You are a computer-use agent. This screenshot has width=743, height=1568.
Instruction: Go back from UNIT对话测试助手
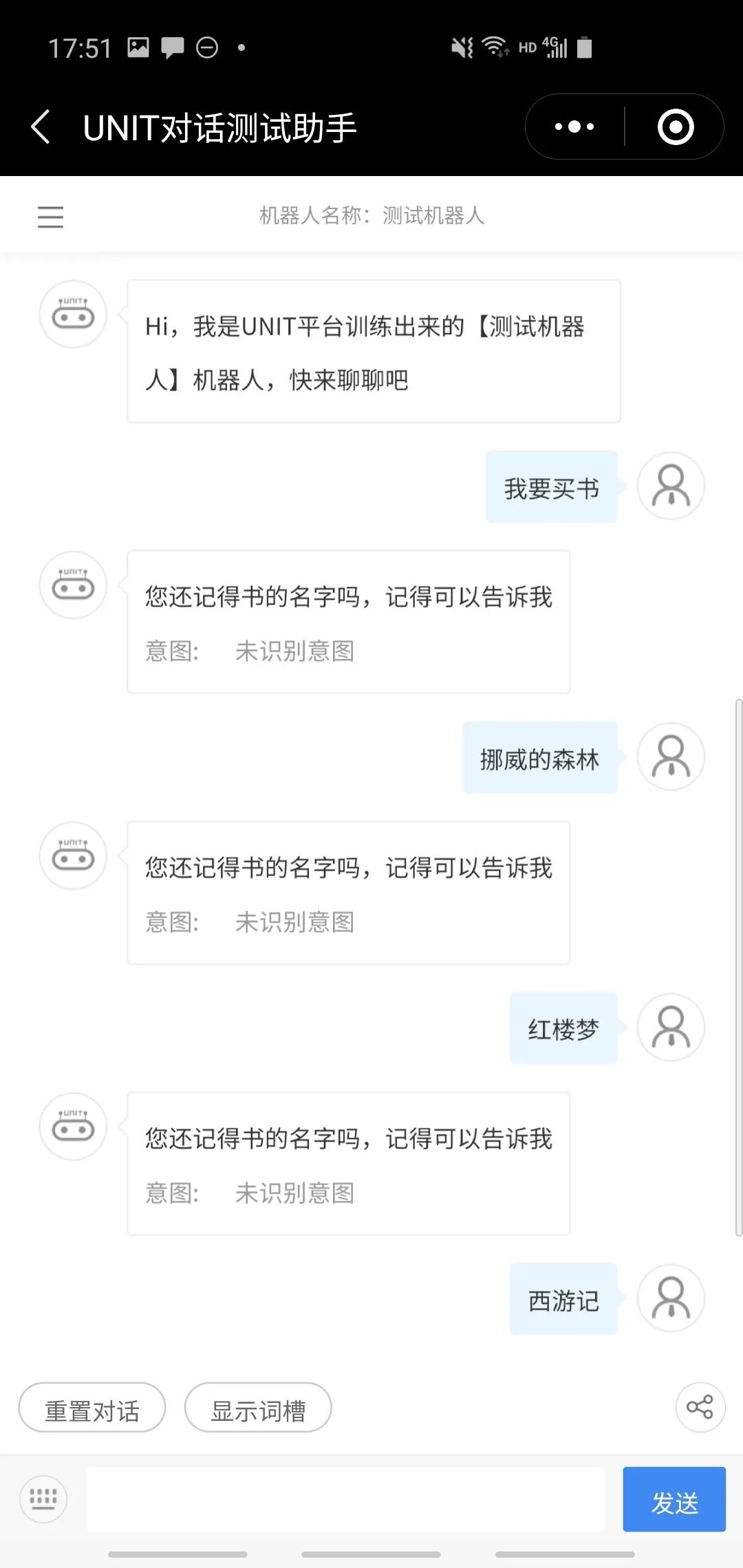pyautogui.click(x=41, y=127)
